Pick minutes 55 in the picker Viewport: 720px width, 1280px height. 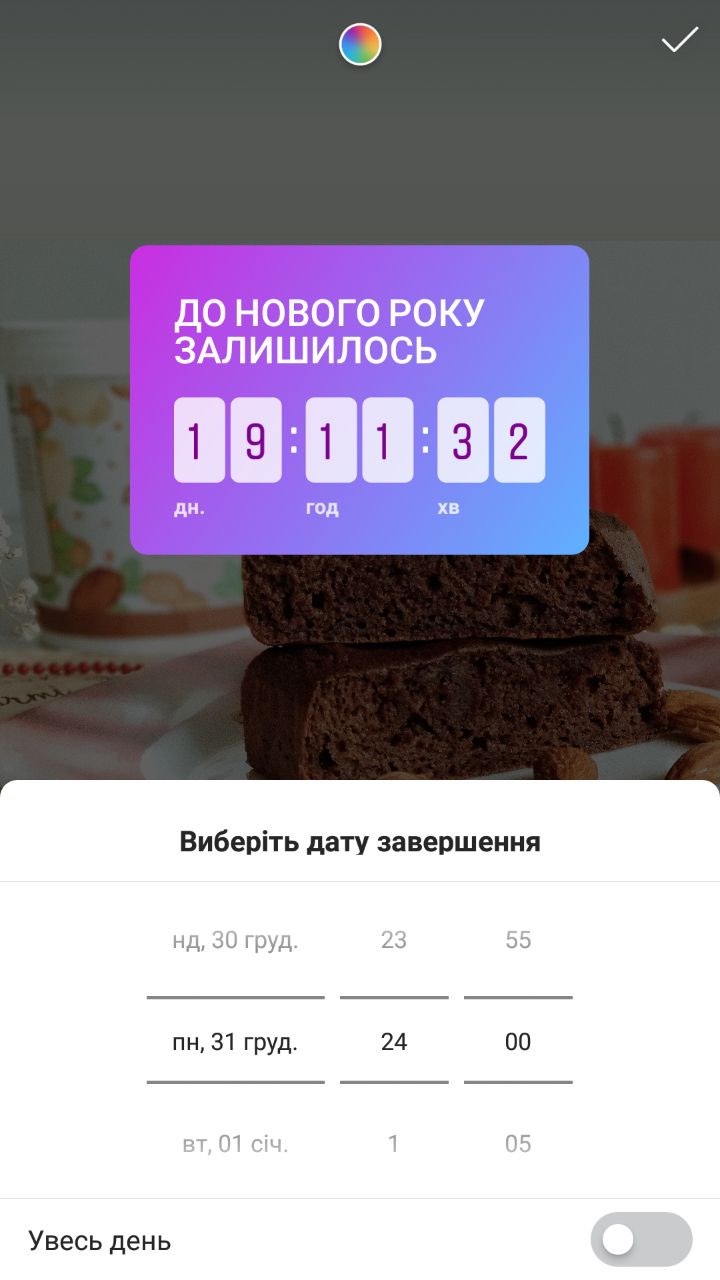click(x=518, y=940)
